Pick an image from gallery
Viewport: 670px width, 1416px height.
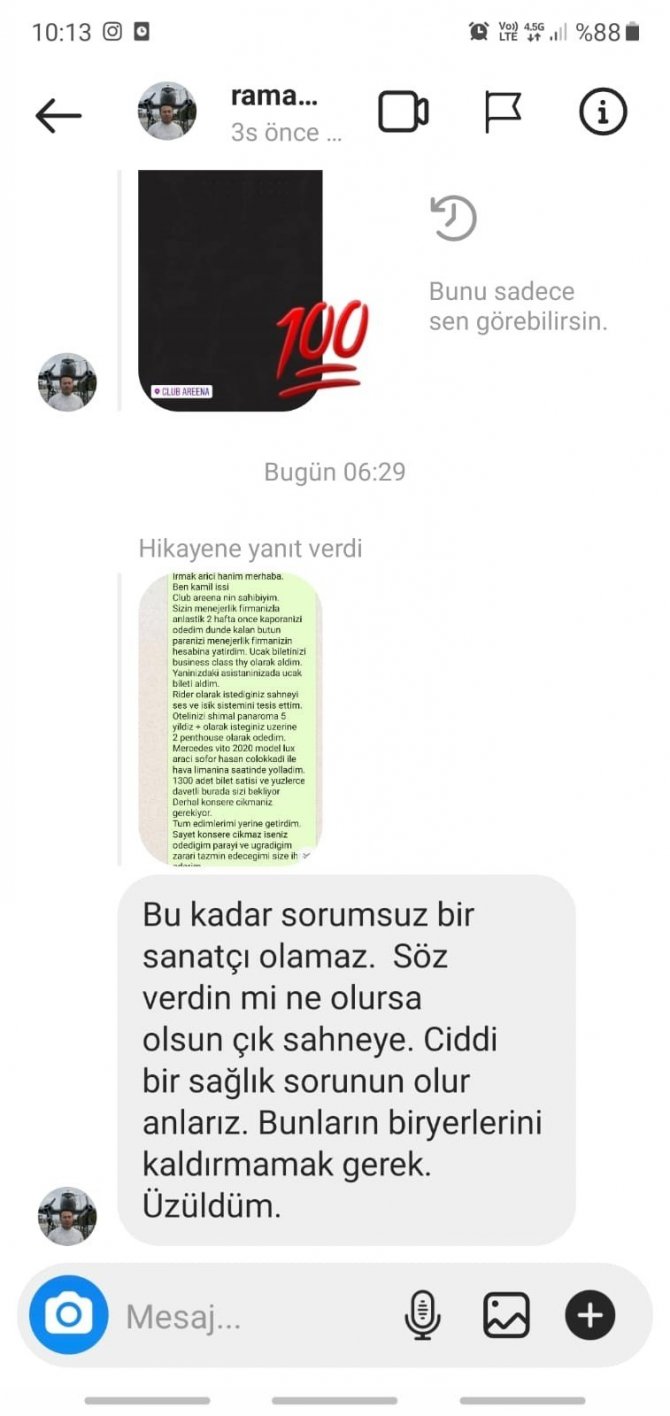[506, 1315]
